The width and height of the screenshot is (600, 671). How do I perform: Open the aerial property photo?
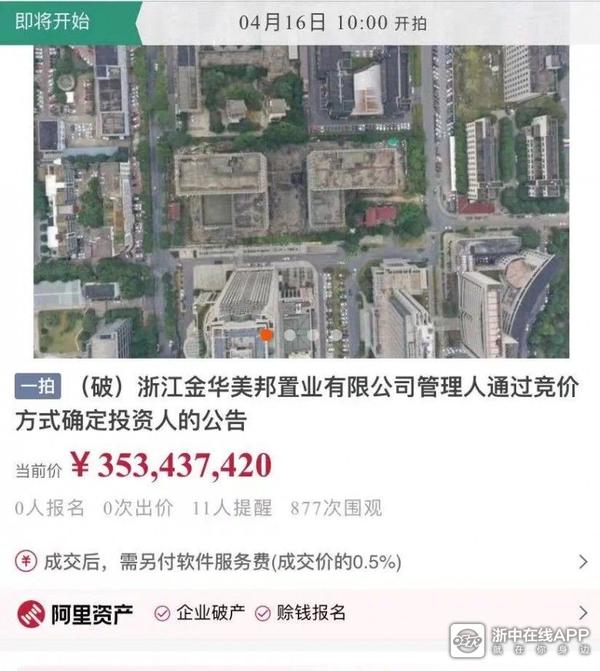(300, 200)
